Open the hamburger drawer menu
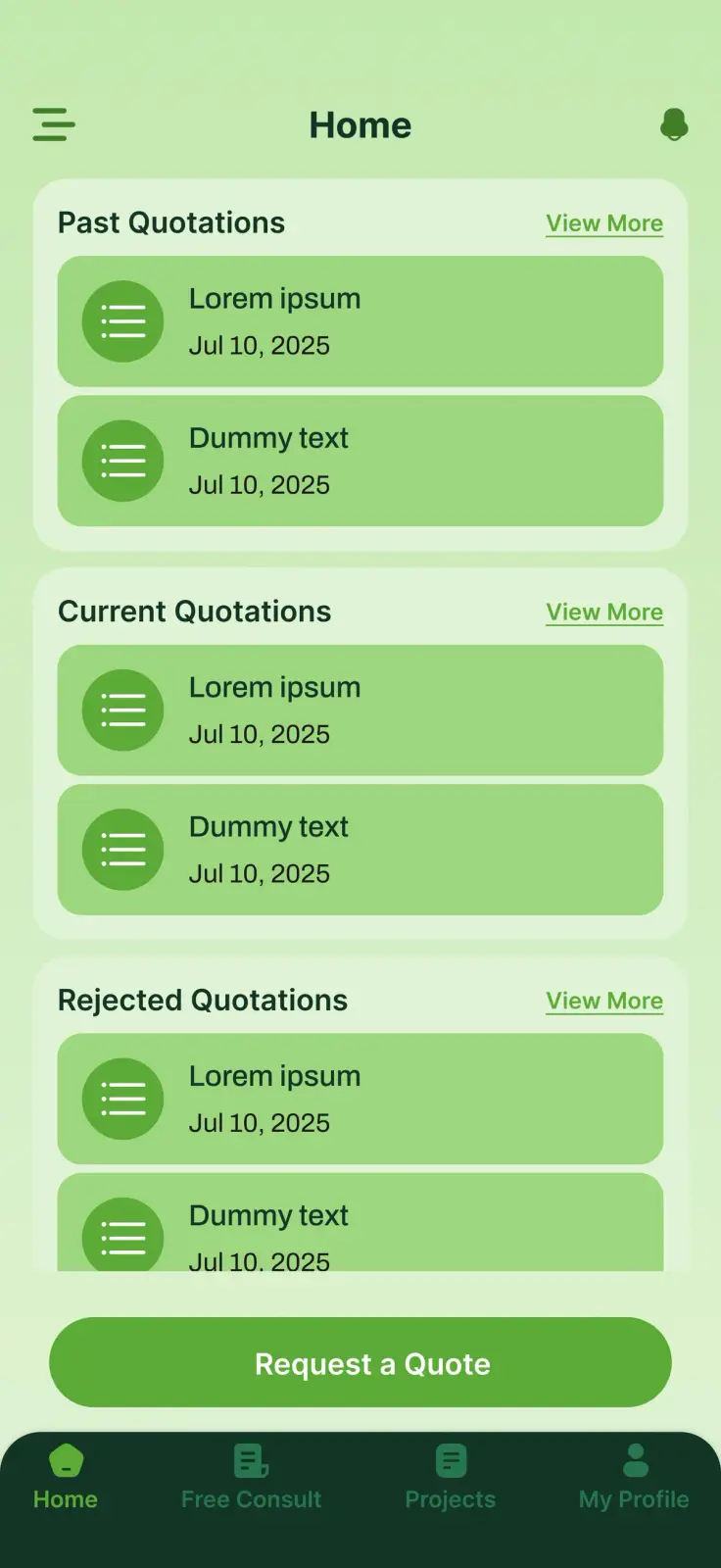Screen dimensions: 721x1568 [x=54, y=124]
